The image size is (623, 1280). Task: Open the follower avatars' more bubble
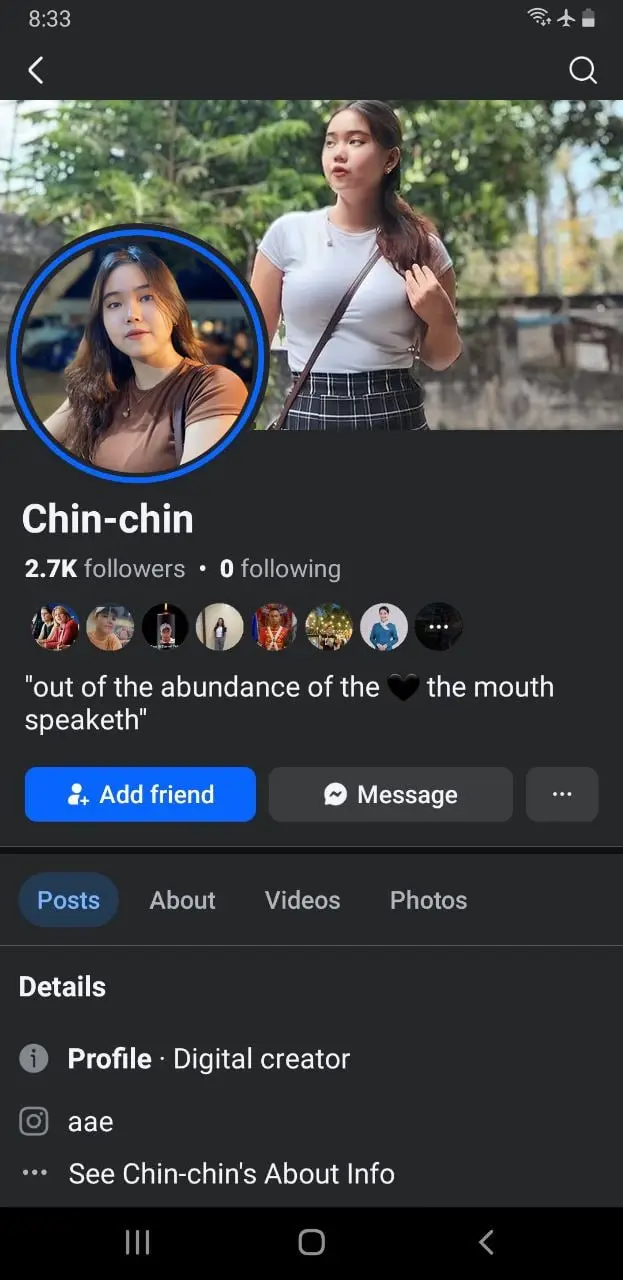(x=438, y=627)
